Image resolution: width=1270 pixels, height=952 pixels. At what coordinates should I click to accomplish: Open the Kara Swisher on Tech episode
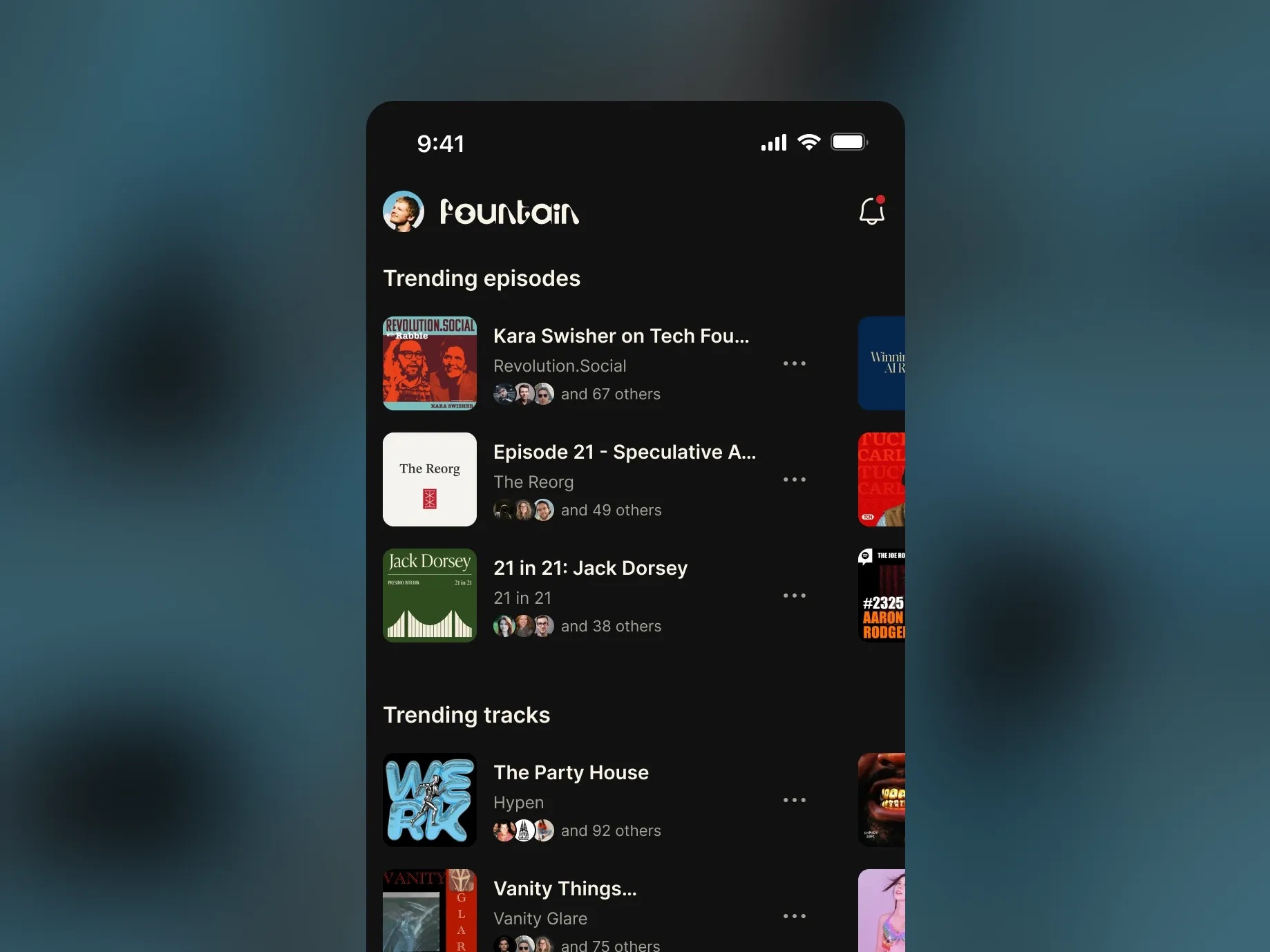tap(620, 336)
